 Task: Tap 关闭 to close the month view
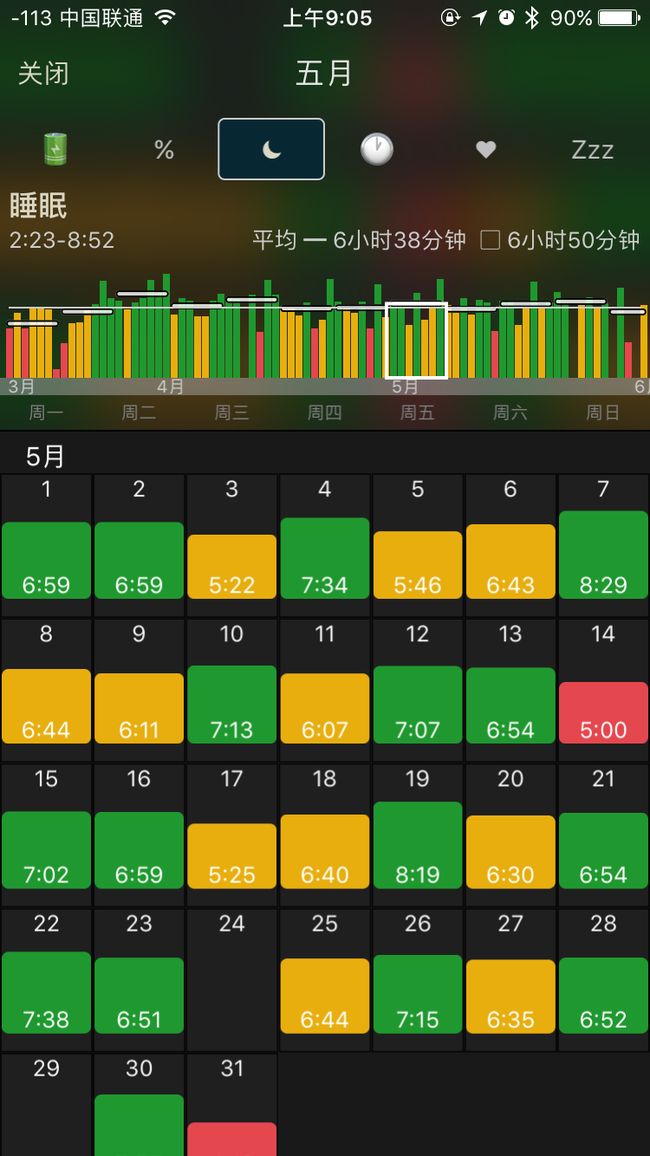[43, 74]
